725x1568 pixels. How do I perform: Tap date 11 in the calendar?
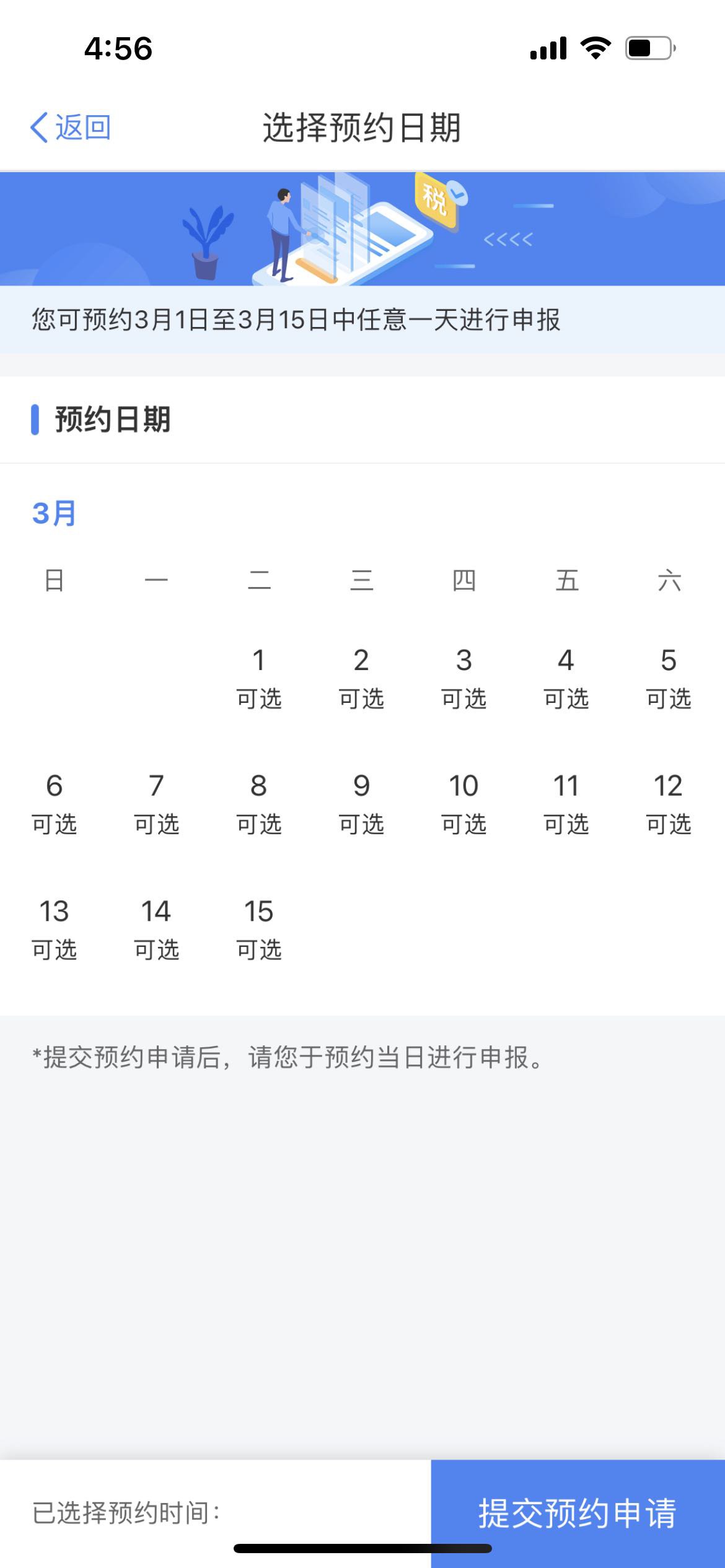(566, 804)
